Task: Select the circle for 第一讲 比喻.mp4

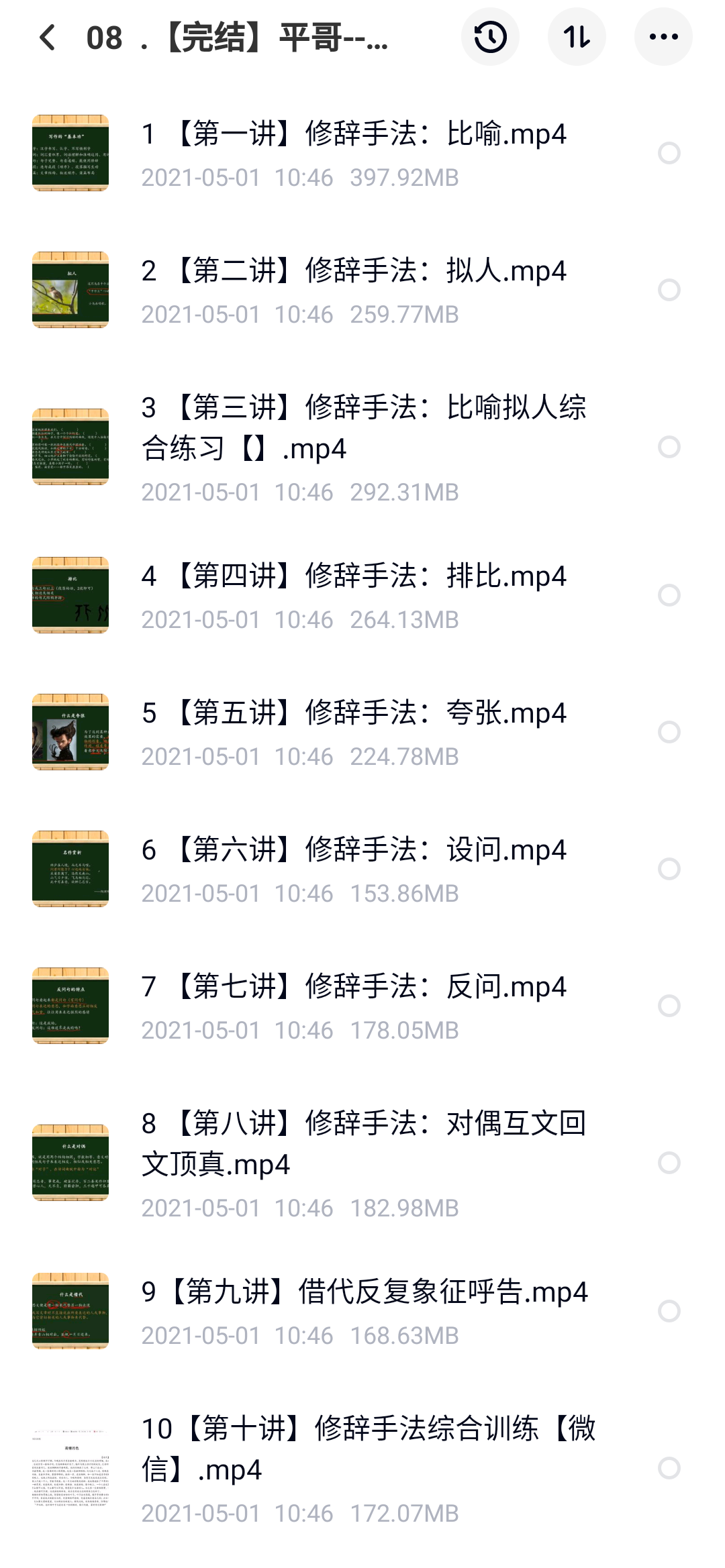Action: (x=669, y=153)
